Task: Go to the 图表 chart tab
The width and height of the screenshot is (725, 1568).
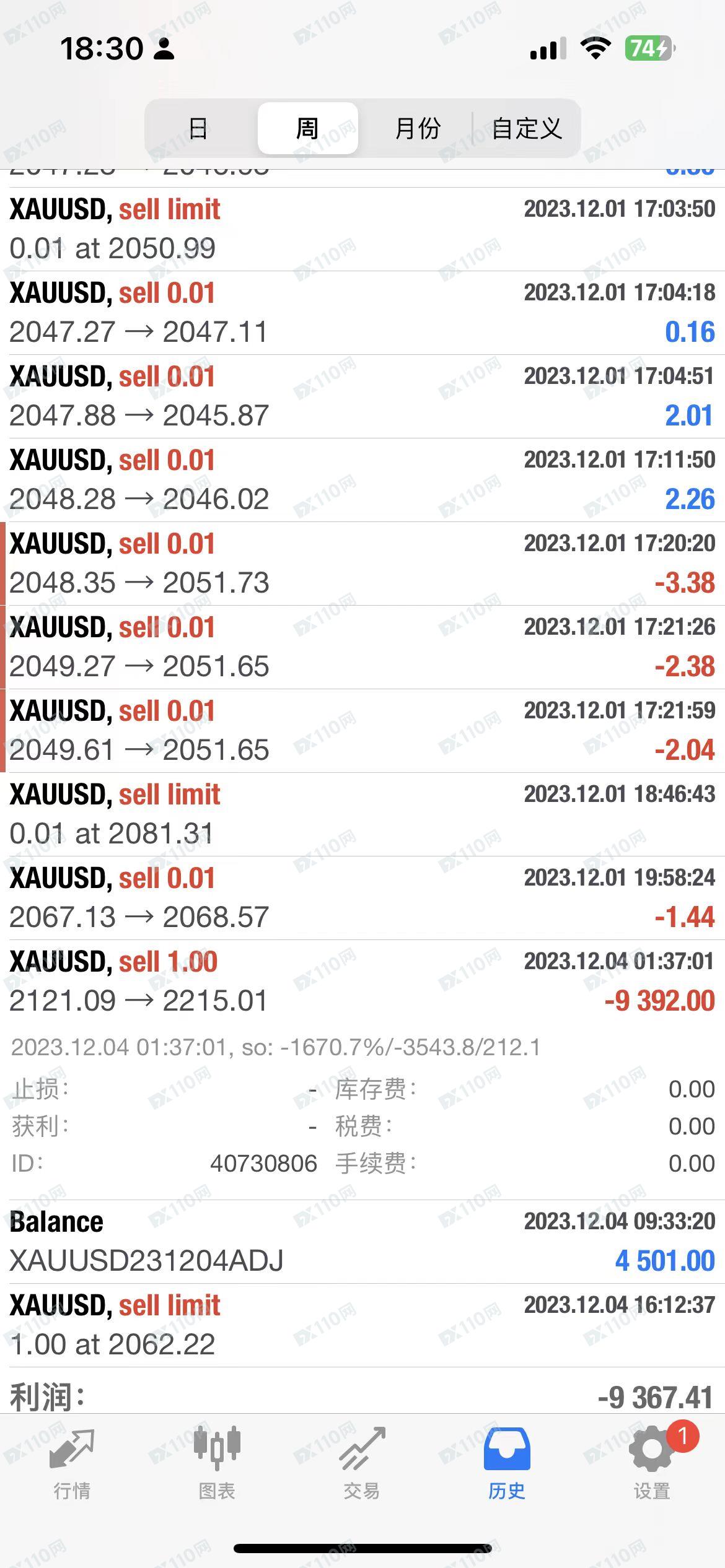Action: (x=217, y=1463)
